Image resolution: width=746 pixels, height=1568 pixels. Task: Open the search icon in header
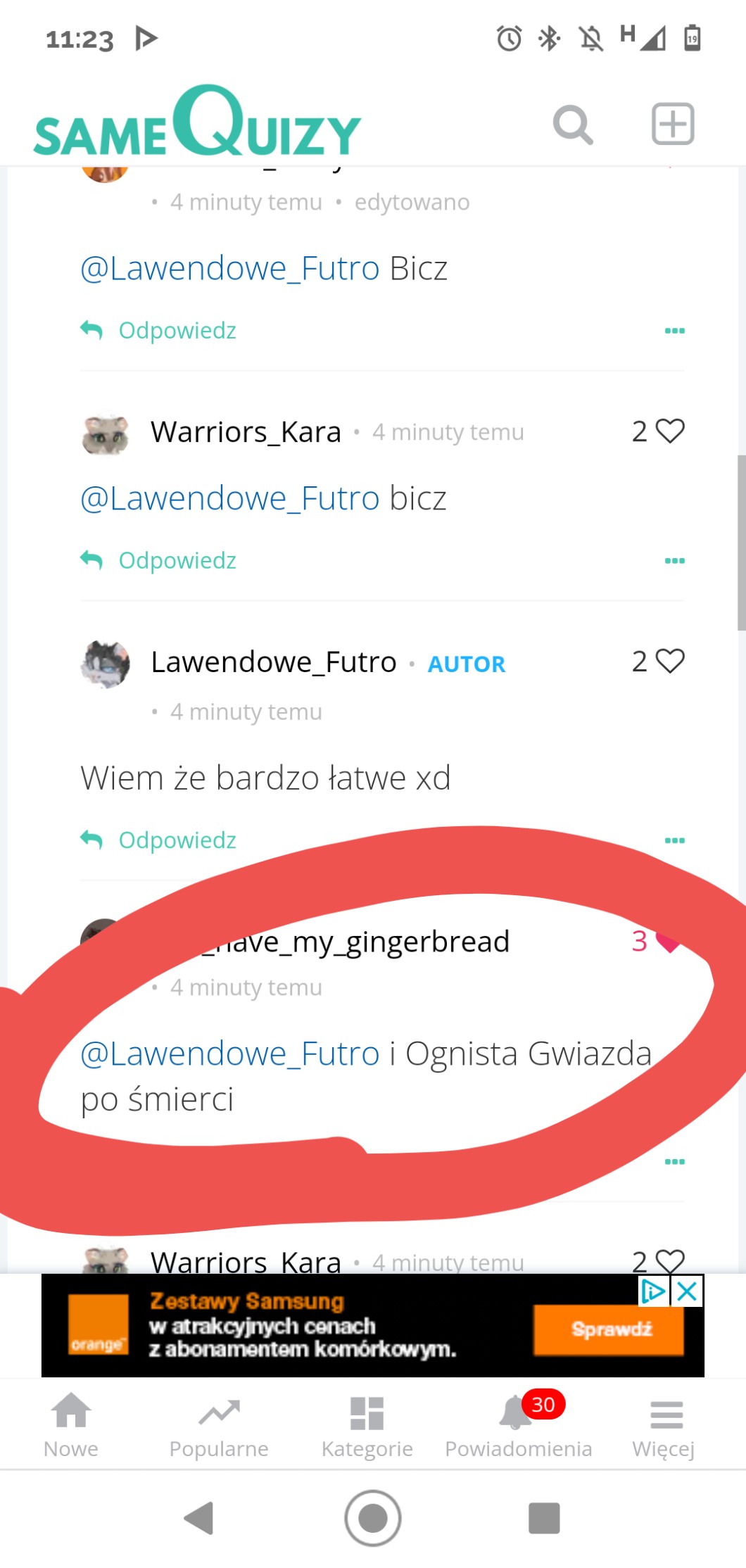coord(573,125)
